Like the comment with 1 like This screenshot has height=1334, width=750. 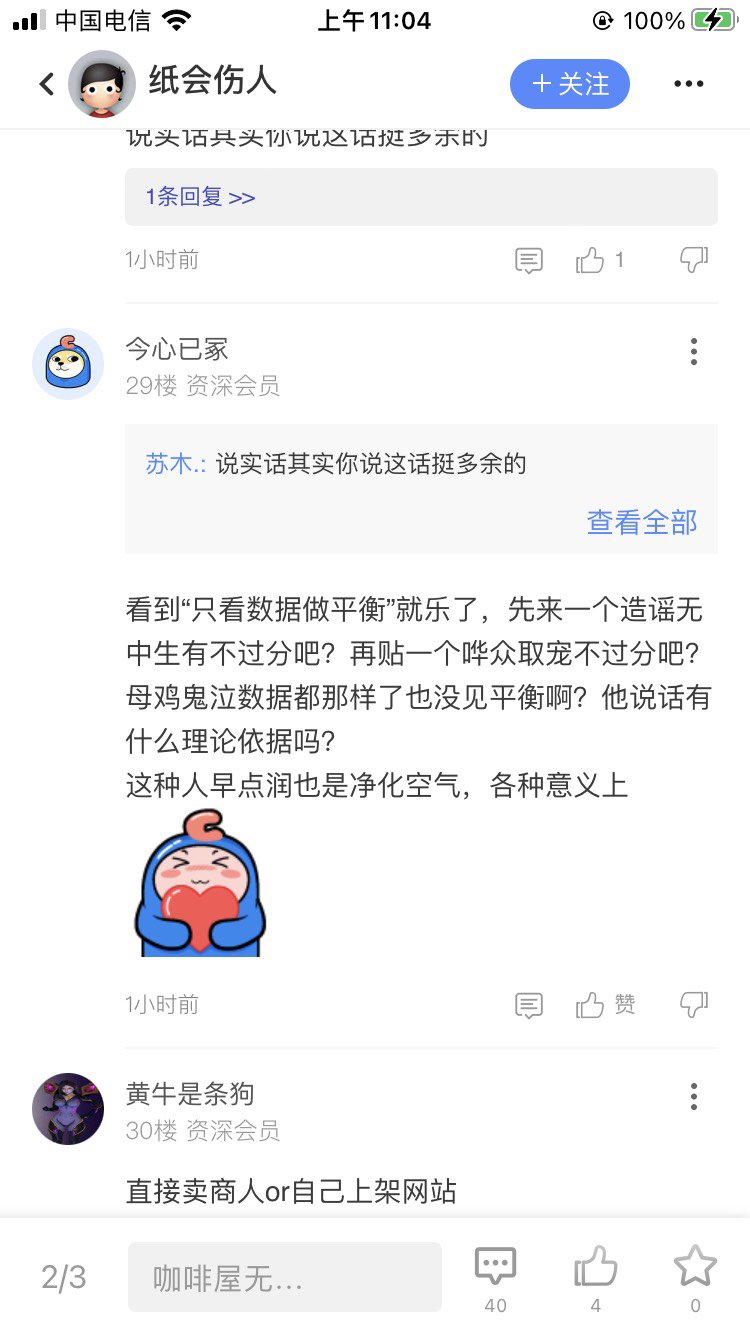(591, 261)
